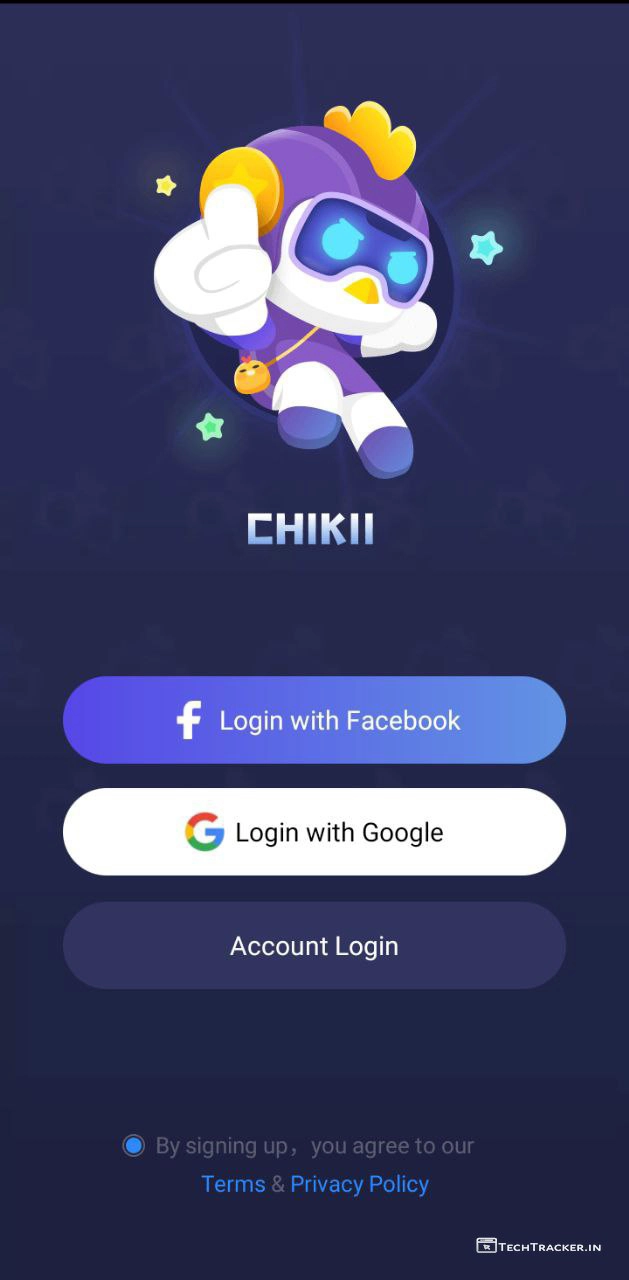View the Privacy Policy
This screenshot has width=629, height=1280.
359,1184
